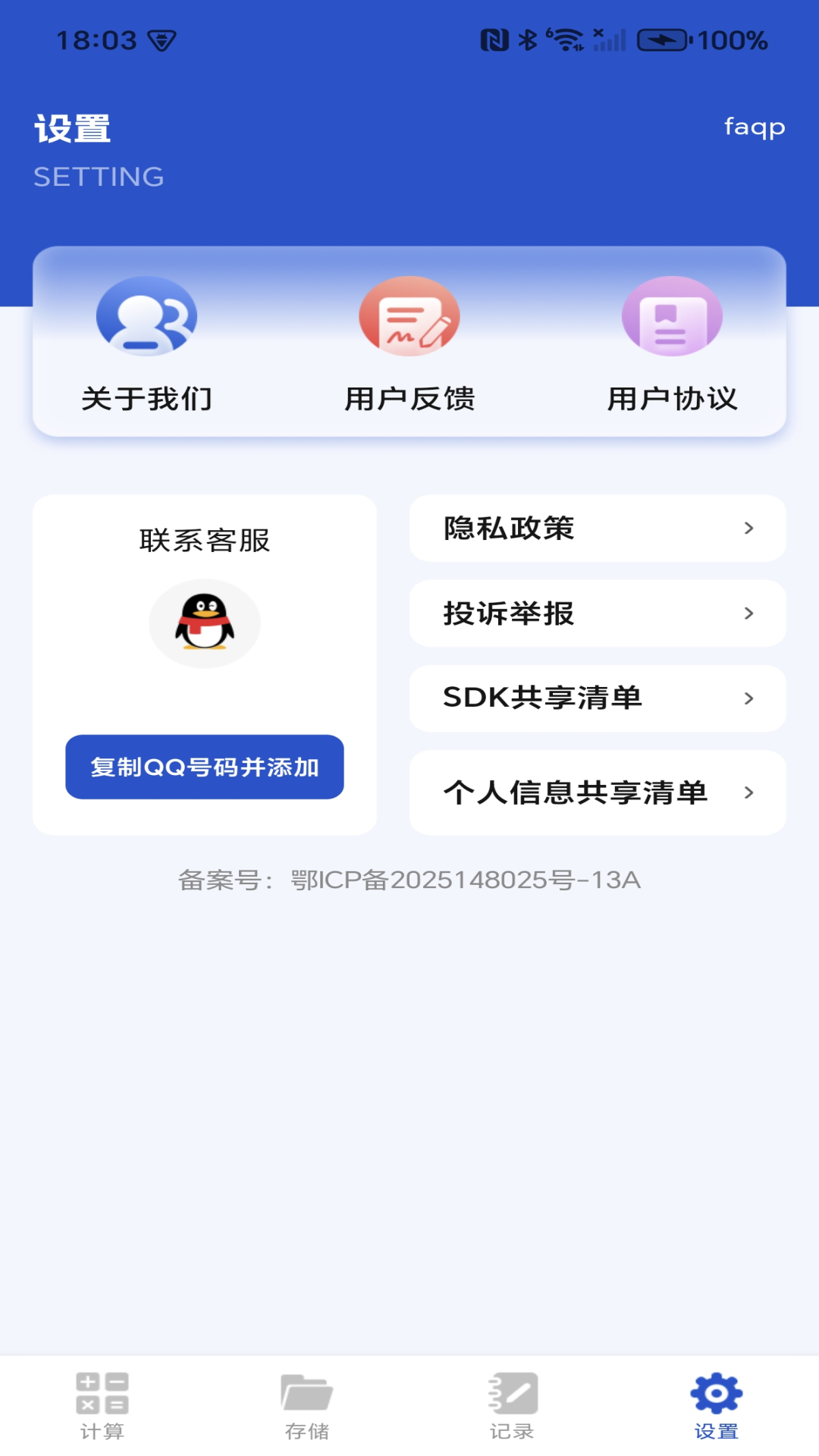Open the SDK共享清单 row
This screenshot has height=1456, width=819.
pos(598,698)
